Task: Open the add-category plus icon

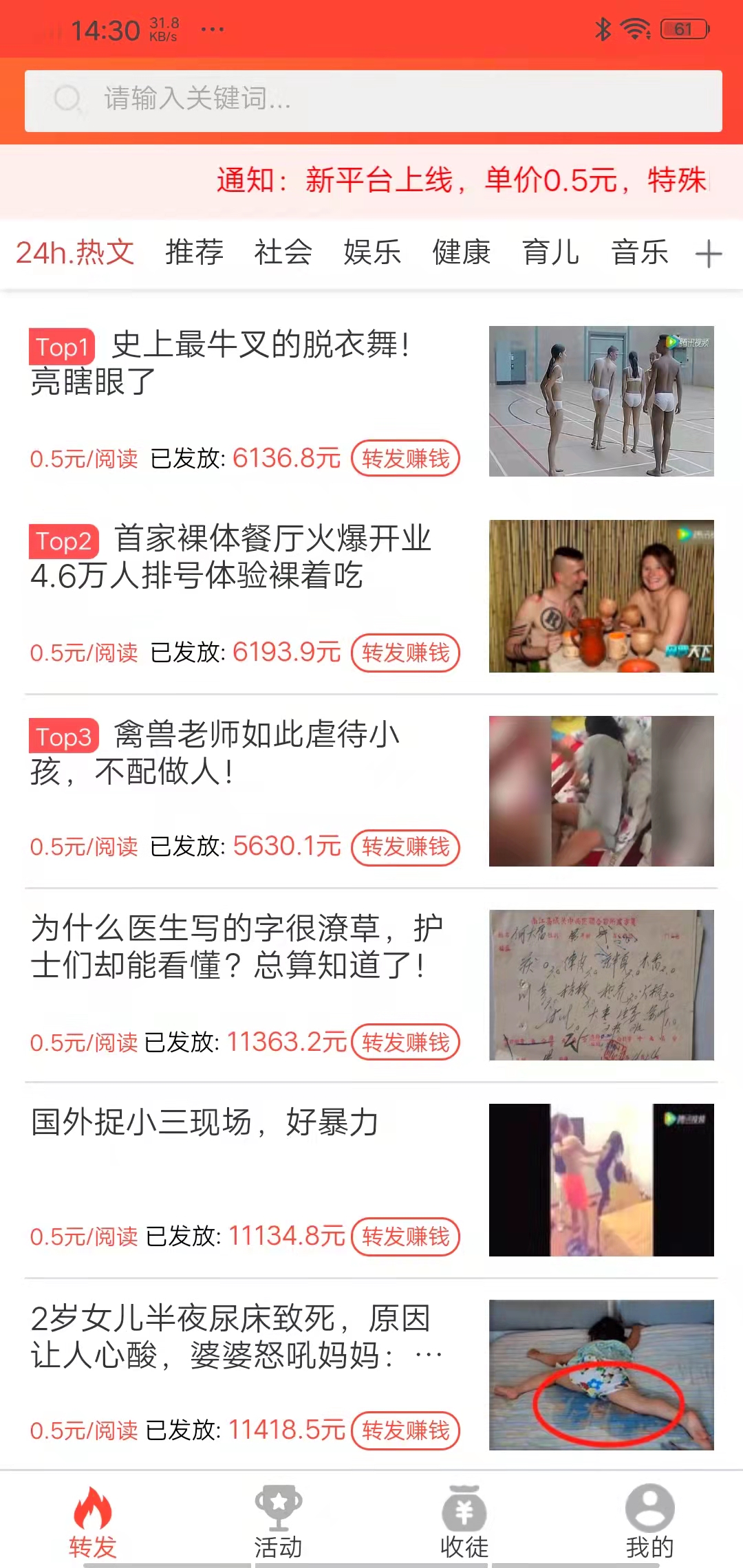Action: click(708, 254)
